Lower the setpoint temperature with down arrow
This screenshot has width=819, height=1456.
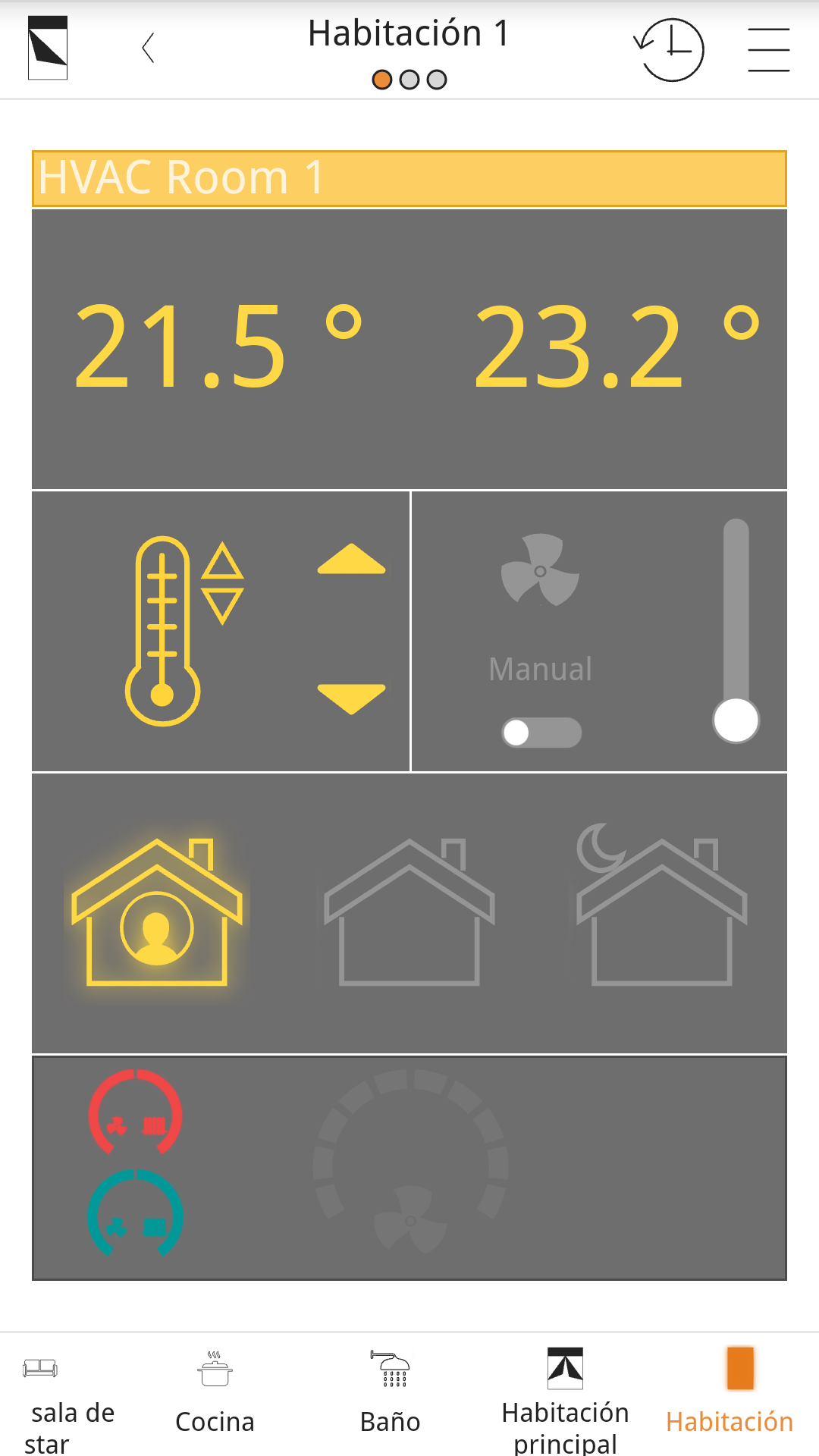click(351, 698)
